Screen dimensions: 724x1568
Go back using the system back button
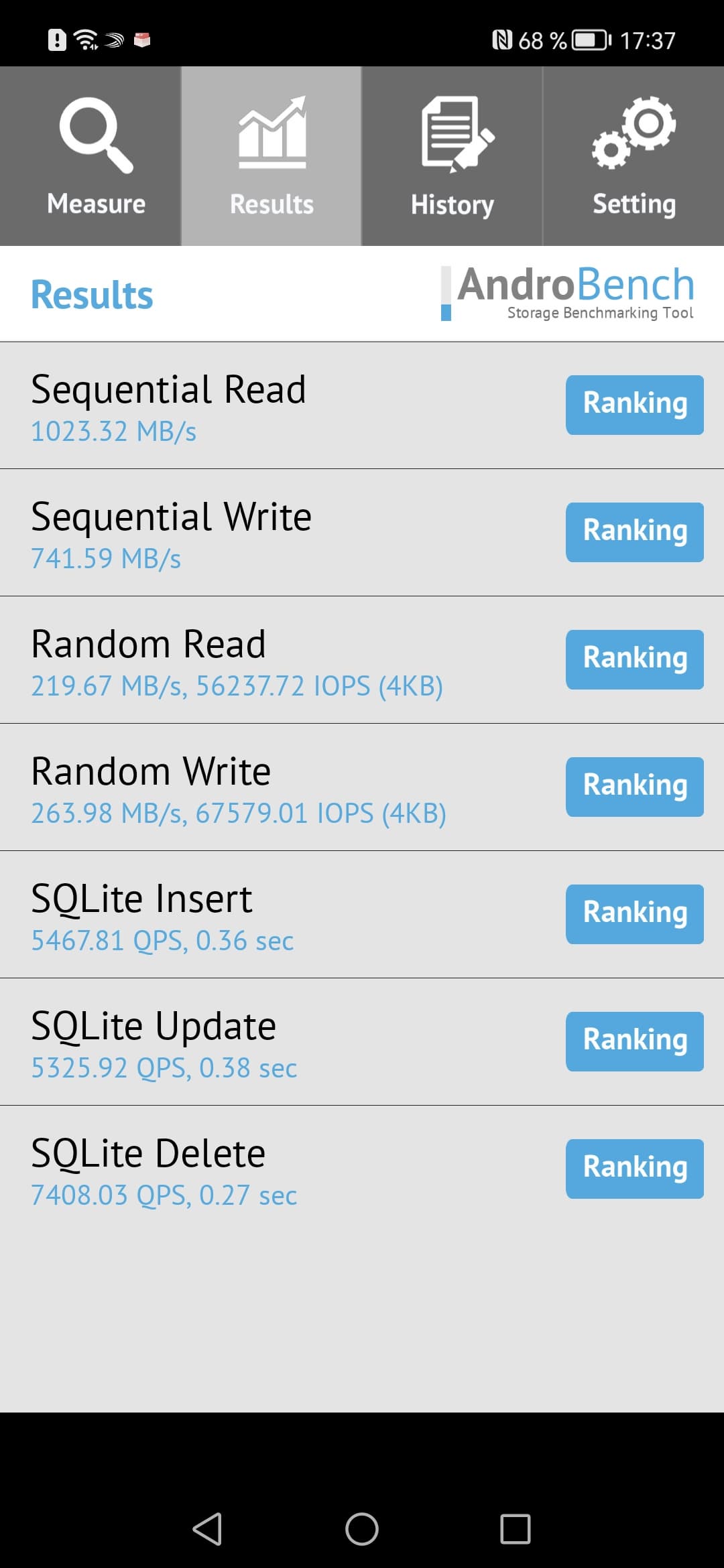pos(207,1529)
